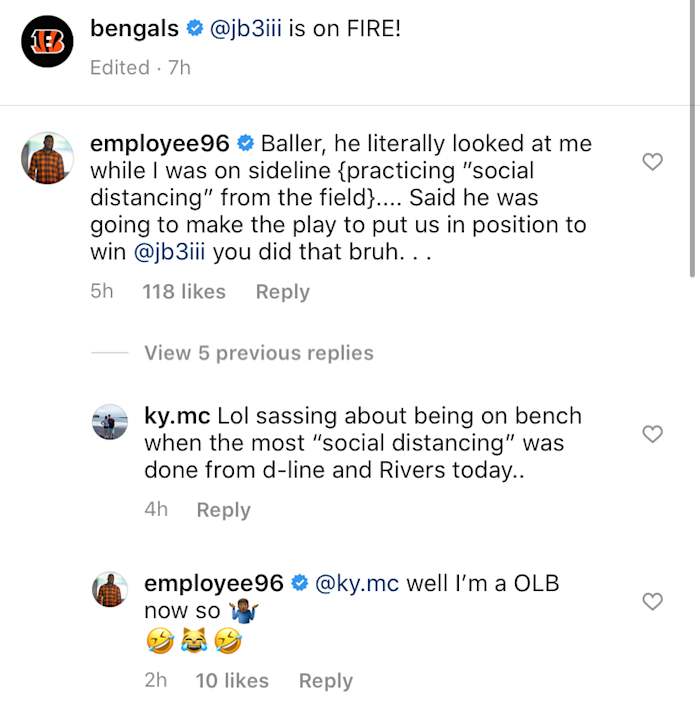Image resolution: width=700 pixels, height=713 pixels.
Task: Open @jb3iii mention in bengals caption
Action: (x=246, y=29)
